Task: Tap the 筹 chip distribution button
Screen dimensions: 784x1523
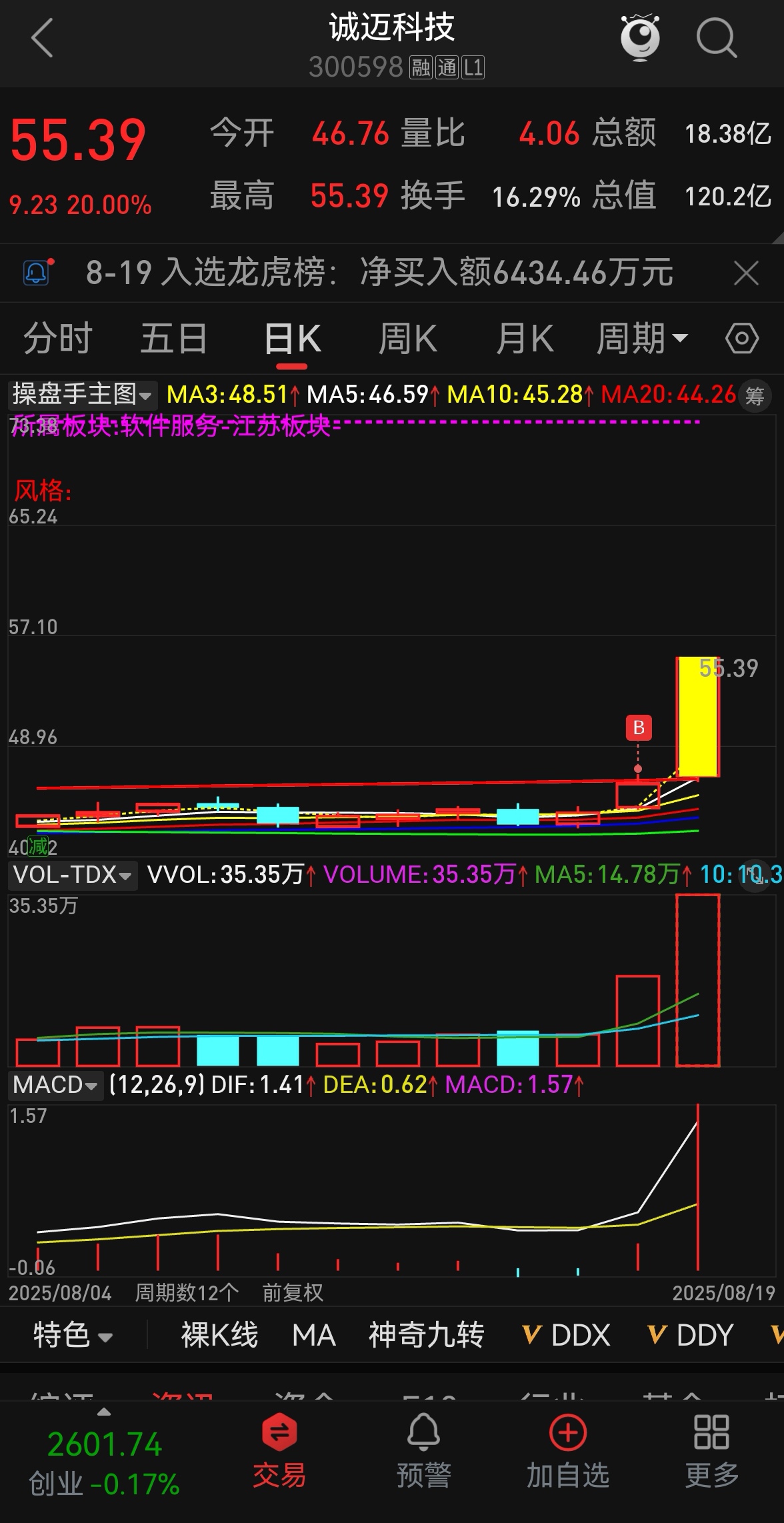Action: pos(754,397)
